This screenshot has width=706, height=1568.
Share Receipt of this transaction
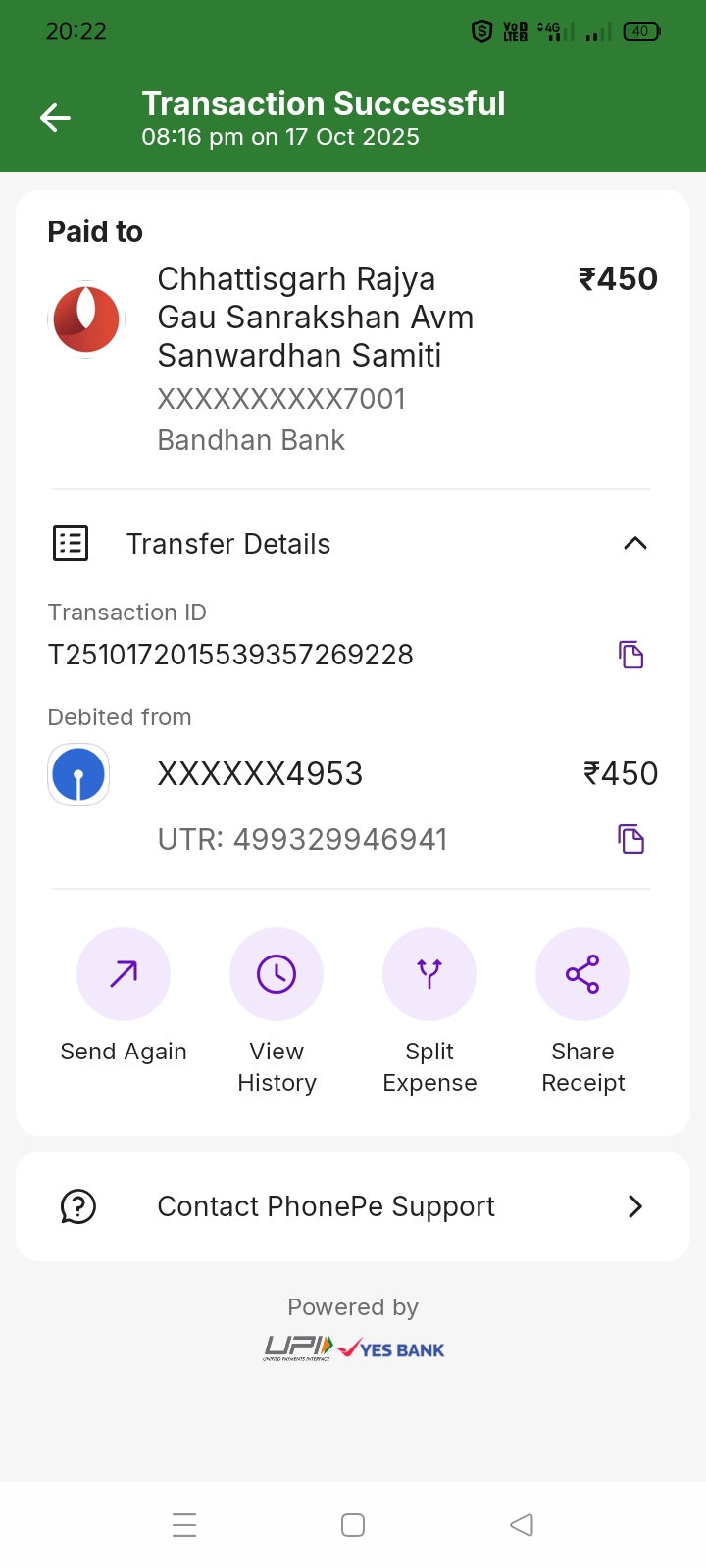[x=582, y=974]
